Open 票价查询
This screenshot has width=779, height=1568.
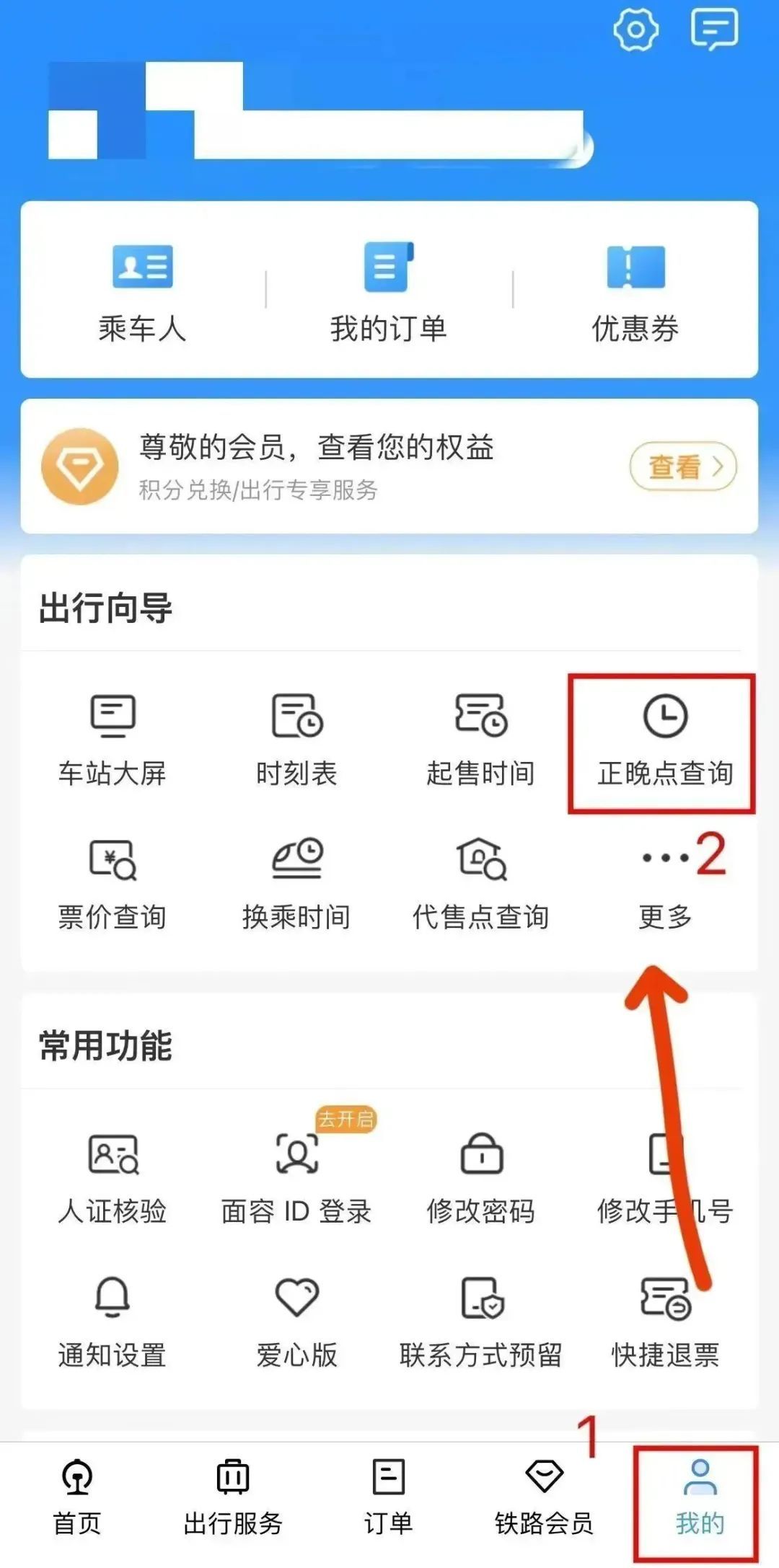pos(113,884)
